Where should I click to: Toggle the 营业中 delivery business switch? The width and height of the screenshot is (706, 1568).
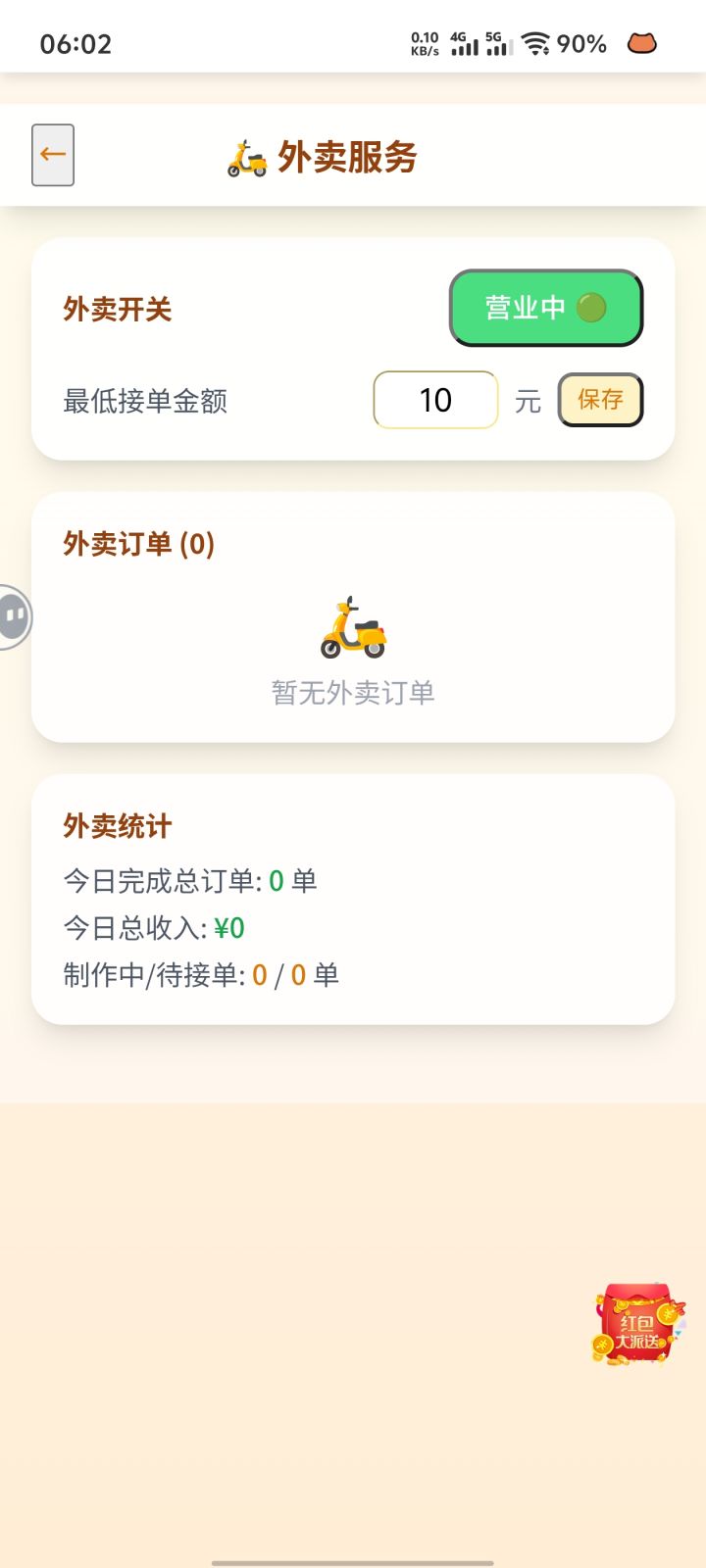[546, 308]
